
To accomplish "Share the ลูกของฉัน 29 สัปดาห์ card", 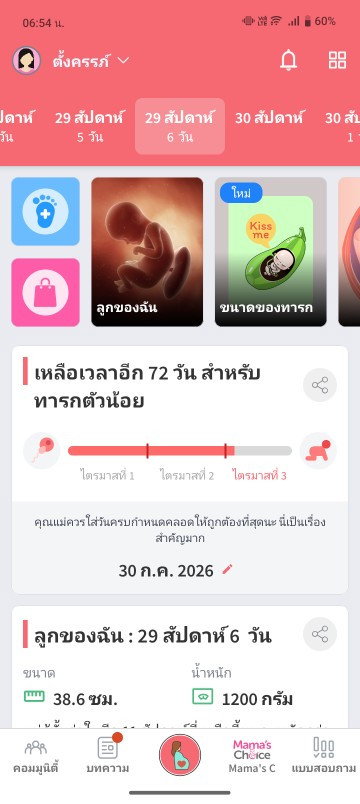I will click(319, 634).
